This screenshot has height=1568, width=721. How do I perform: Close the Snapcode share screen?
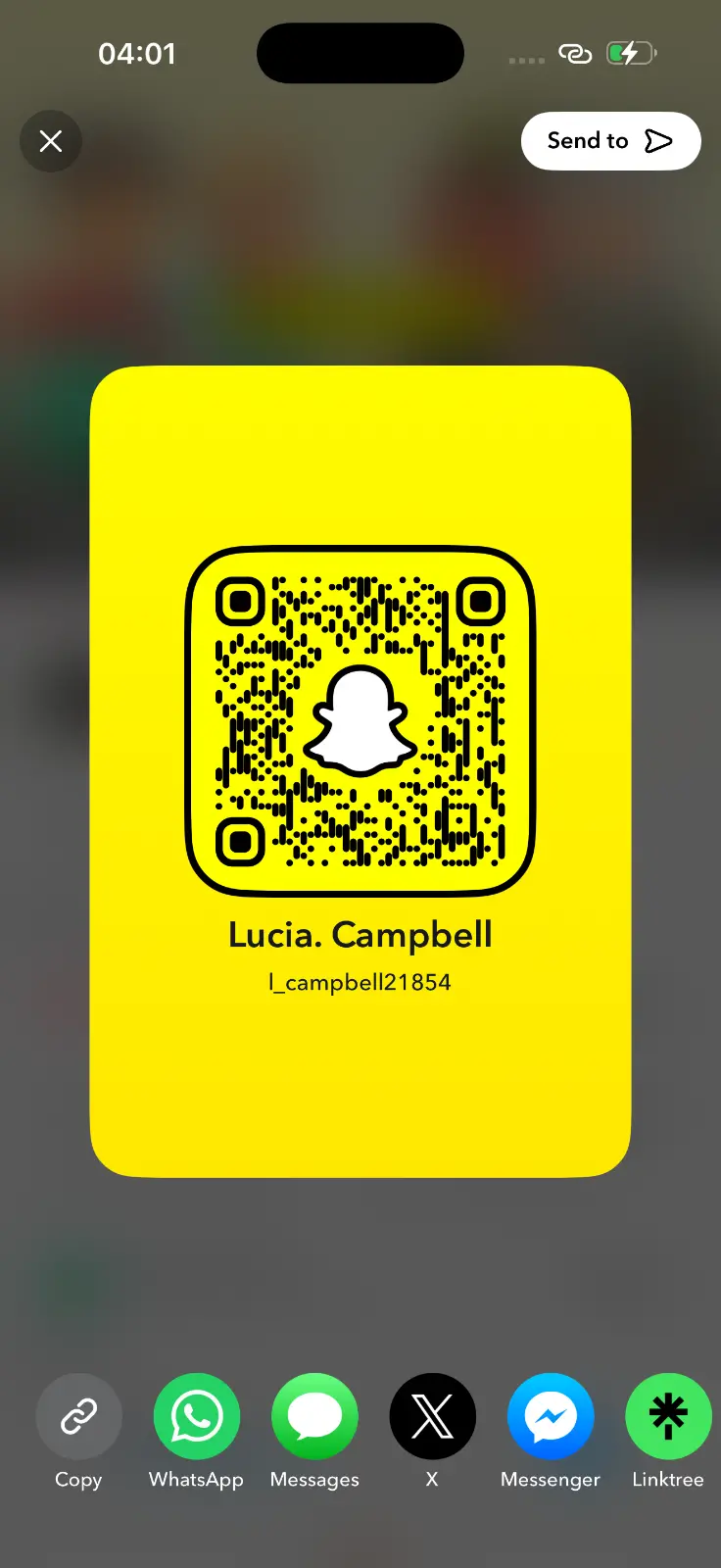tap(51, 141)
